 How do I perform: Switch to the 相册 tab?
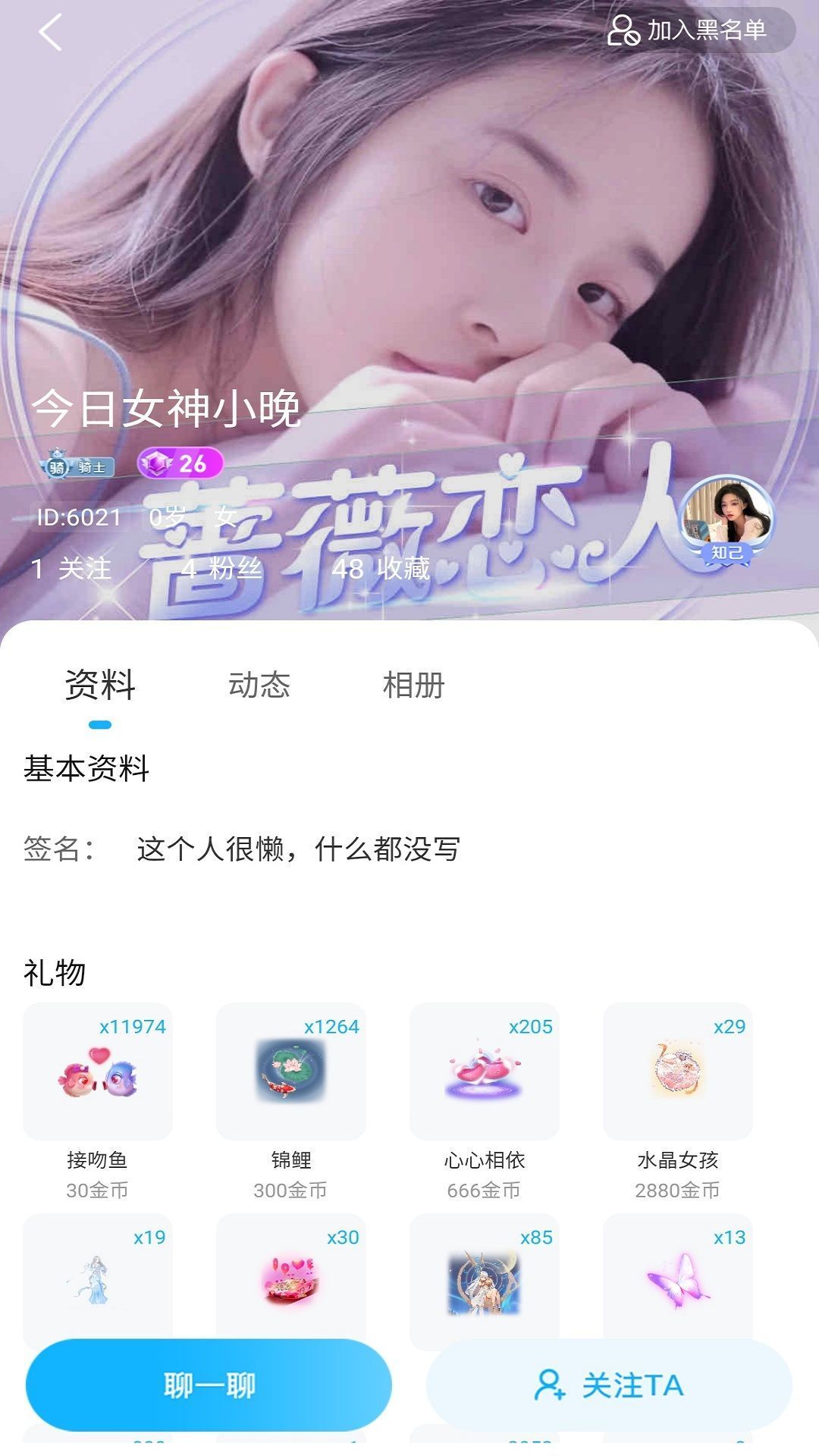[x=413, y=685]
